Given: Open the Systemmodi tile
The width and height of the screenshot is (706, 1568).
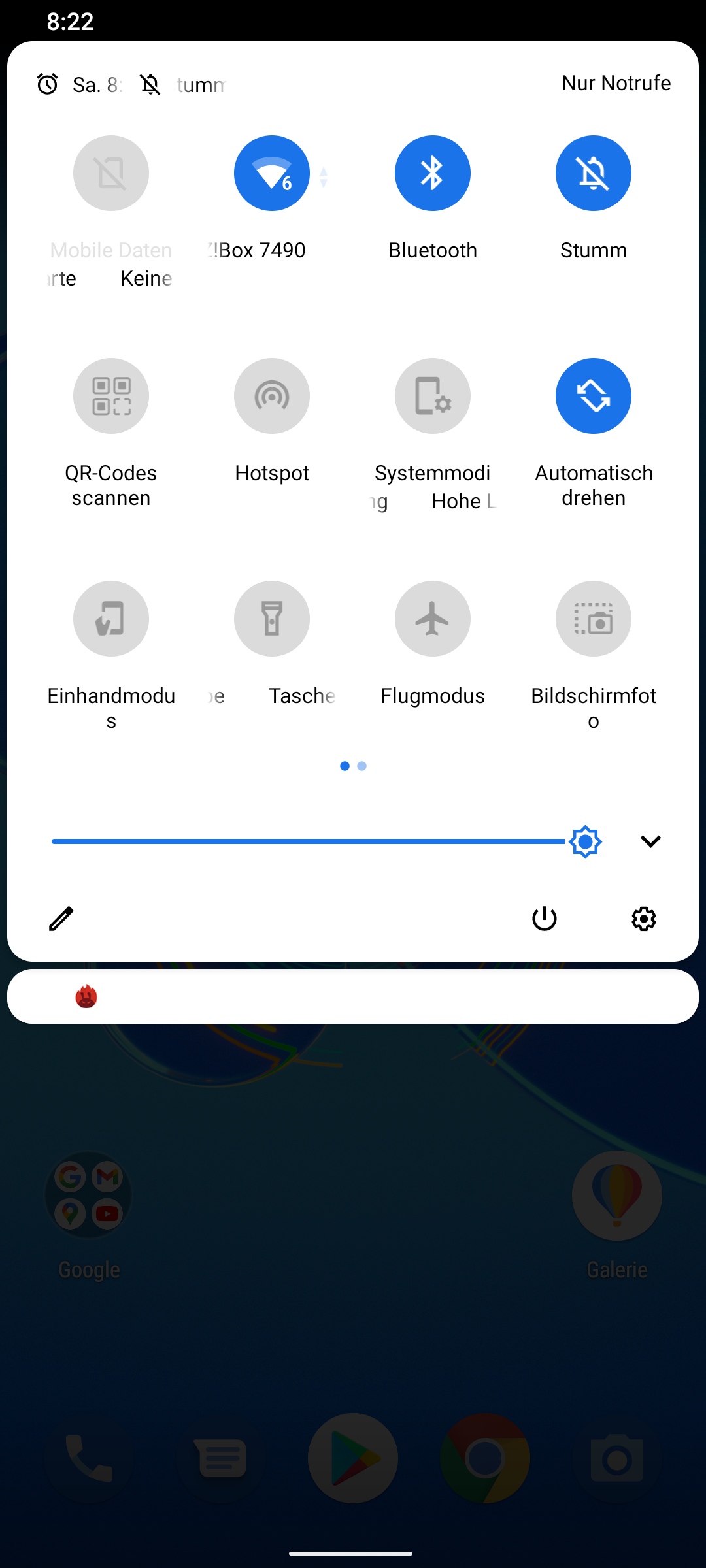Looking at the screenshot, I should pos(433,396).
